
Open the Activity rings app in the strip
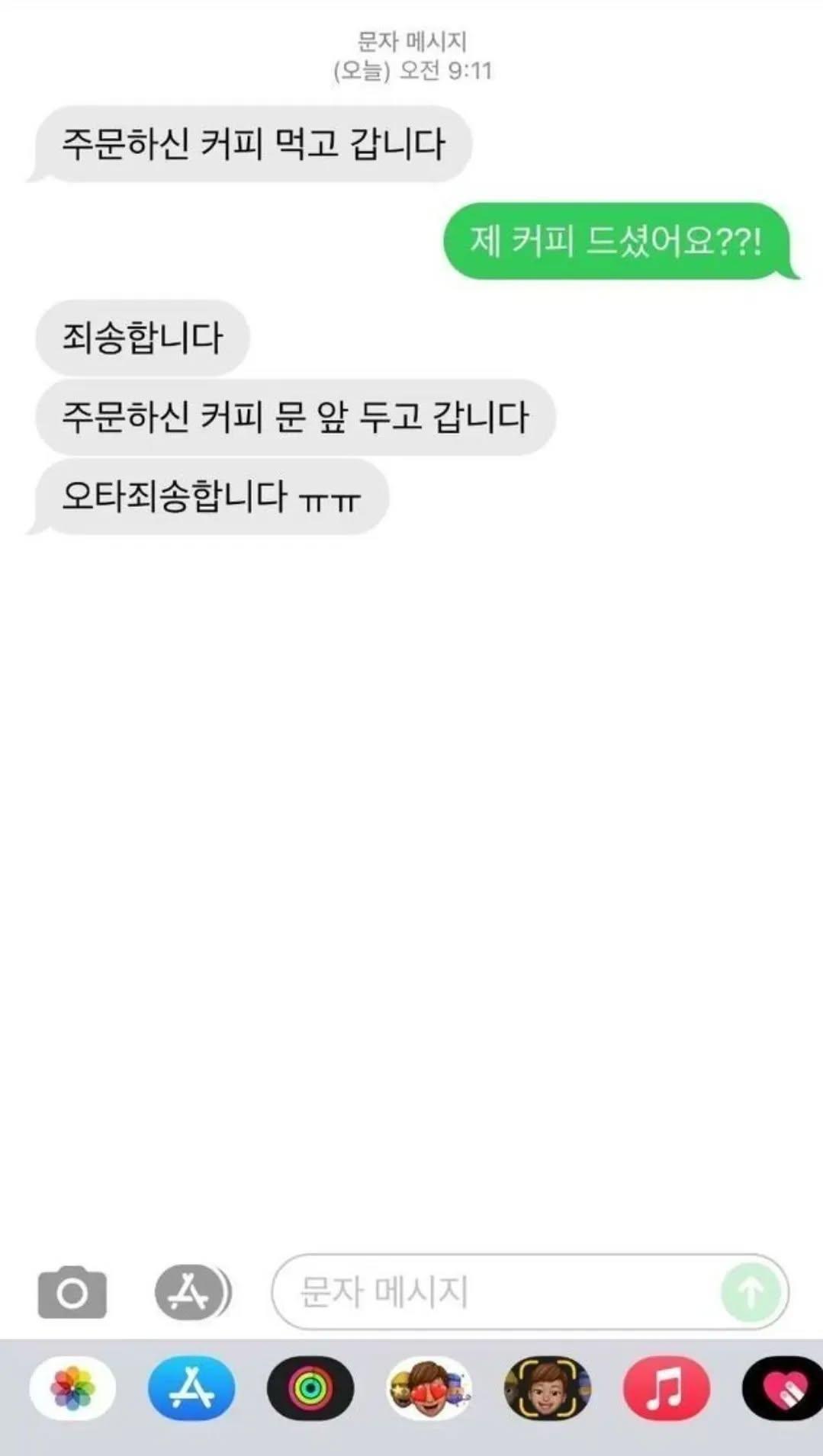(310, 1388)
